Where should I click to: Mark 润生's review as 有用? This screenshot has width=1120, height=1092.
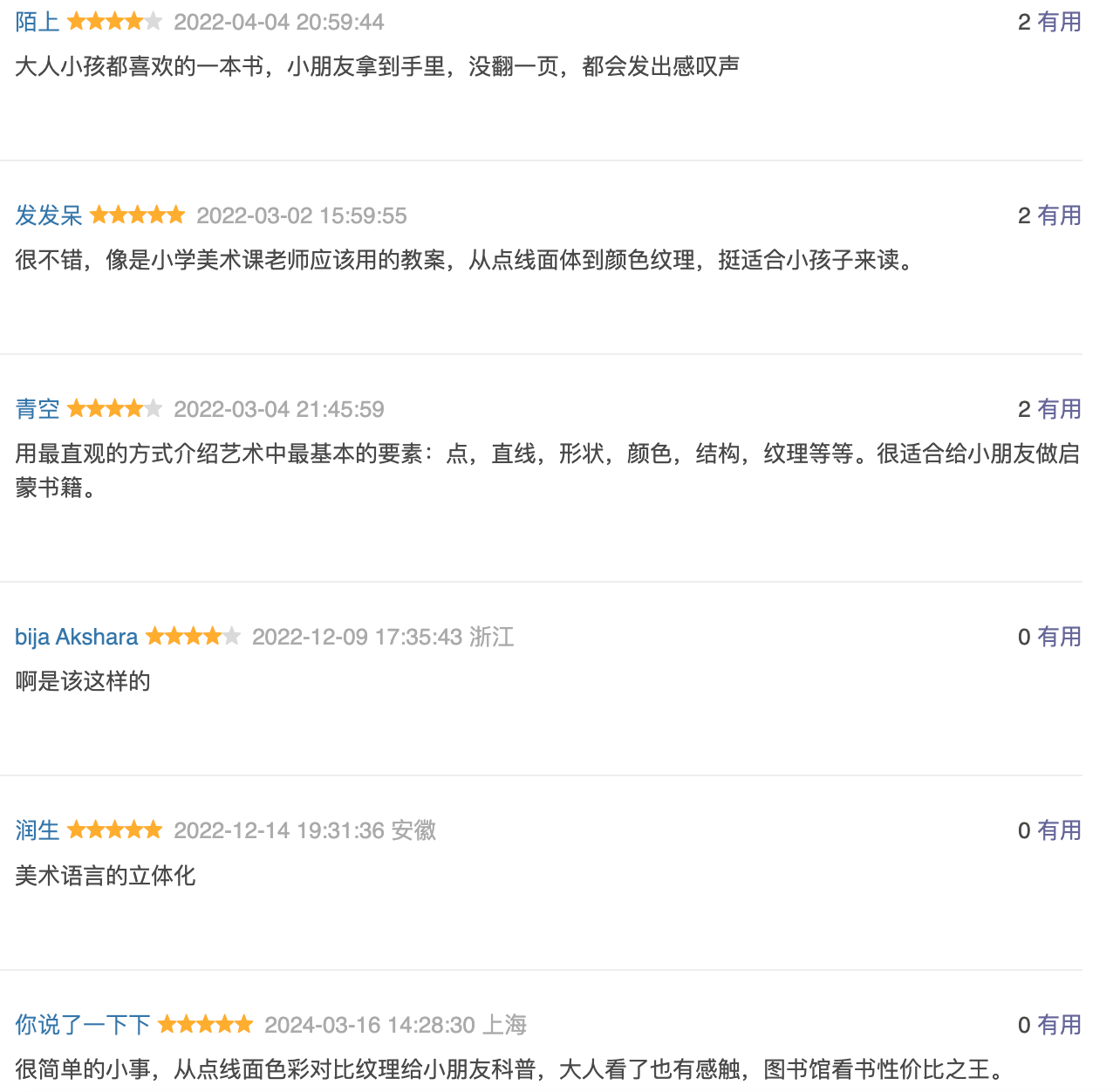pyautogui.click(x=1059, y=830)
